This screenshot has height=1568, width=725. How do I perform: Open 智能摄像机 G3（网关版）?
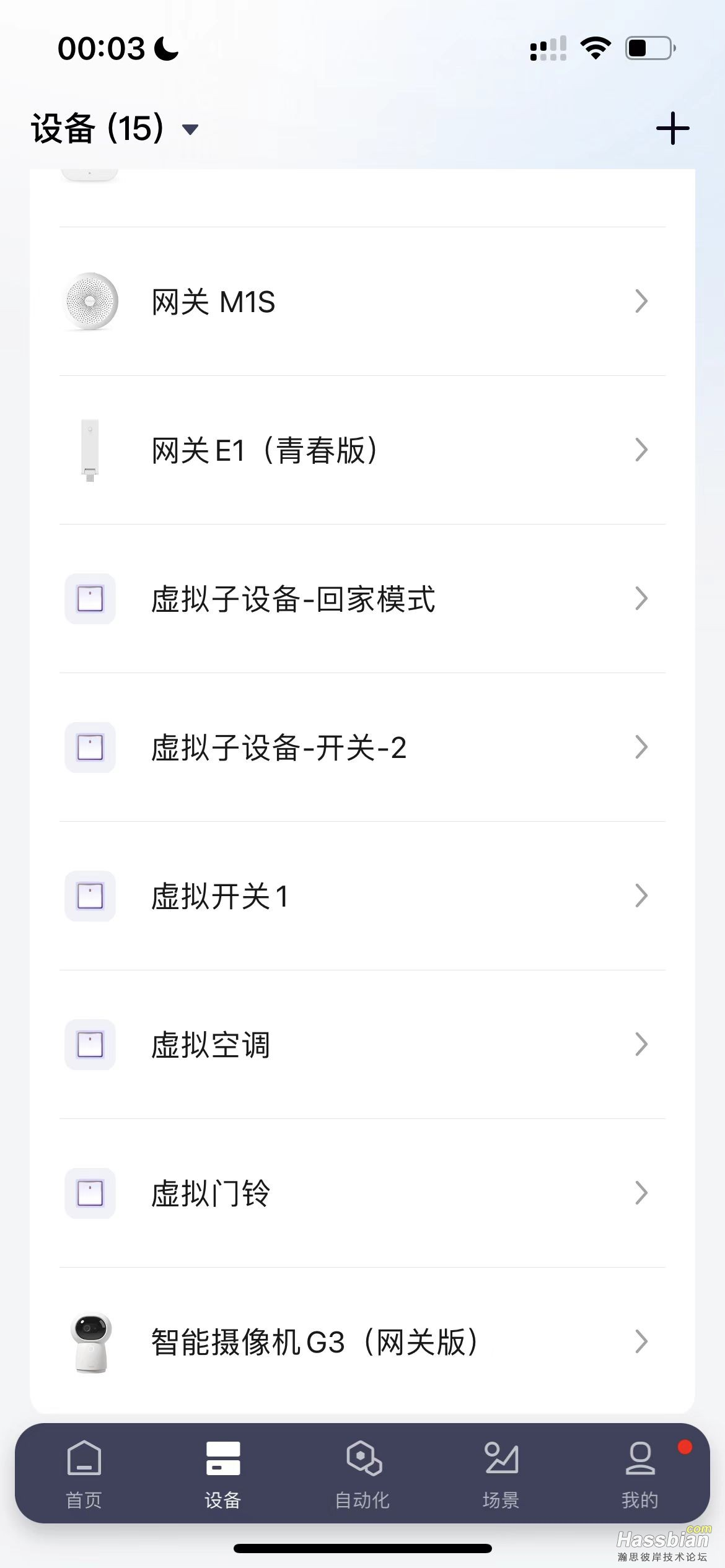362,1342
